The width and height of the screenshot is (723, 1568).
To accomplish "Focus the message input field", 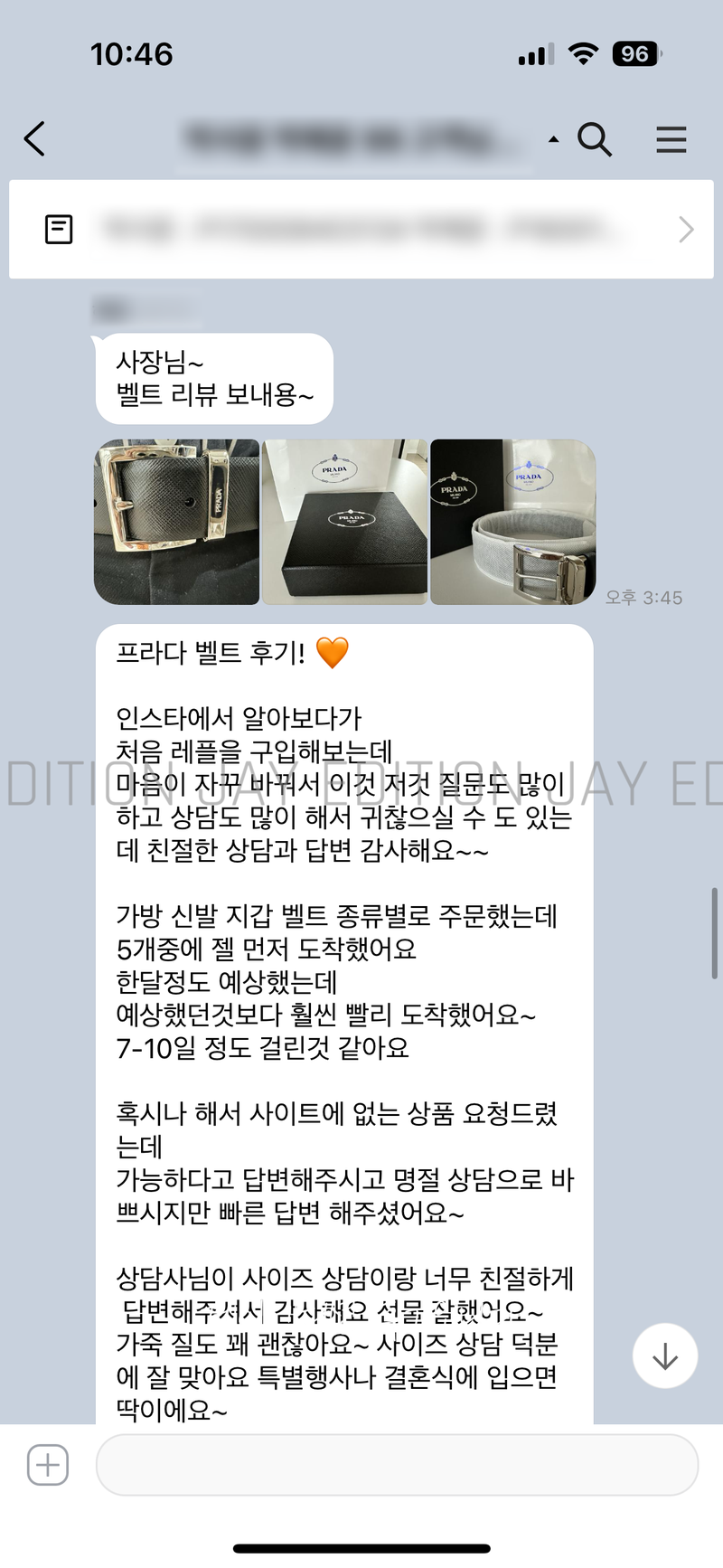I will (x=397, y=1464).
